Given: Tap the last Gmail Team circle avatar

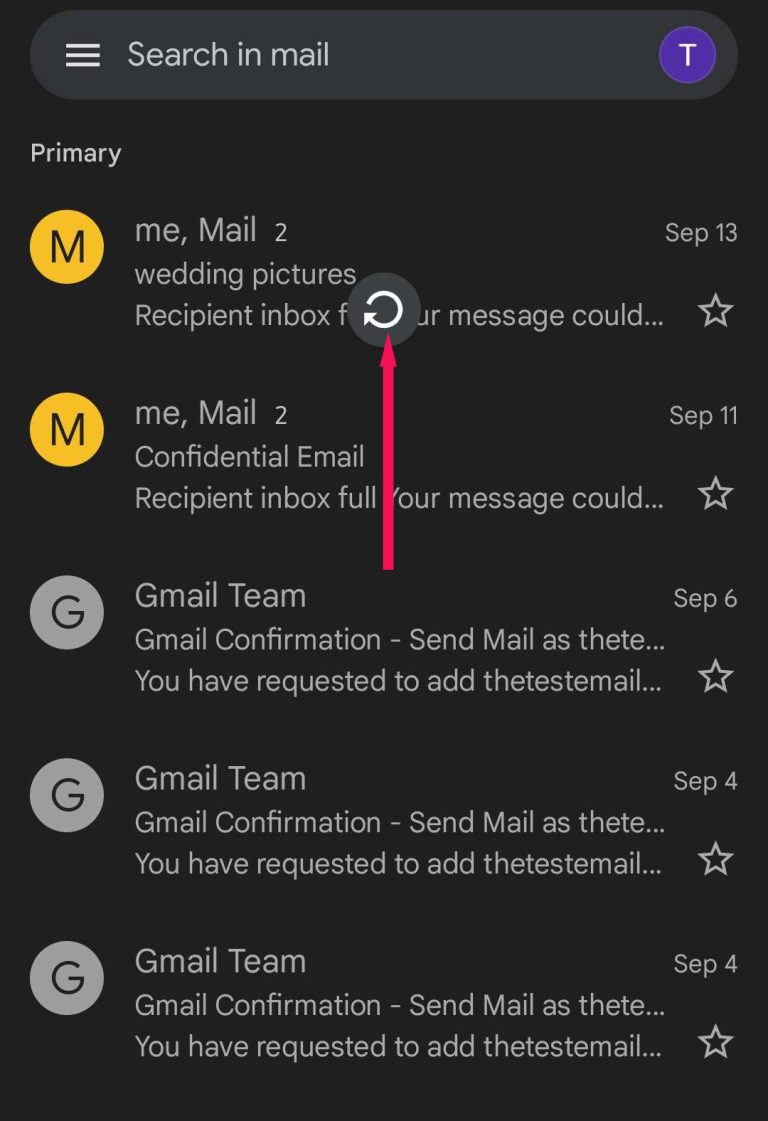Looking at the screenshot, I should coord(66,978).
